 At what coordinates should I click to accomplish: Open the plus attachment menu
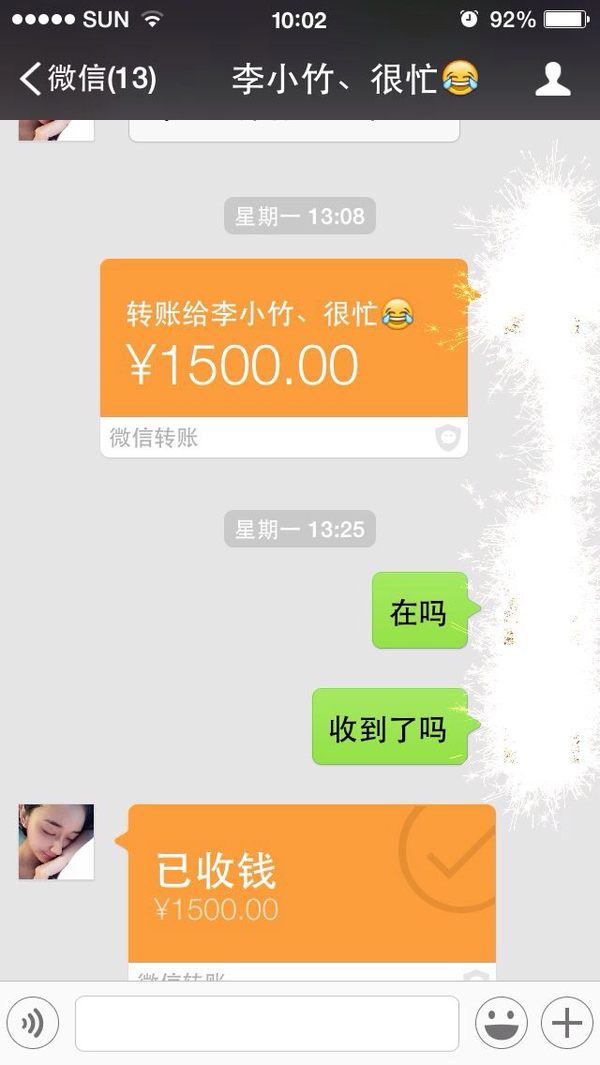tap(566, 1023)
